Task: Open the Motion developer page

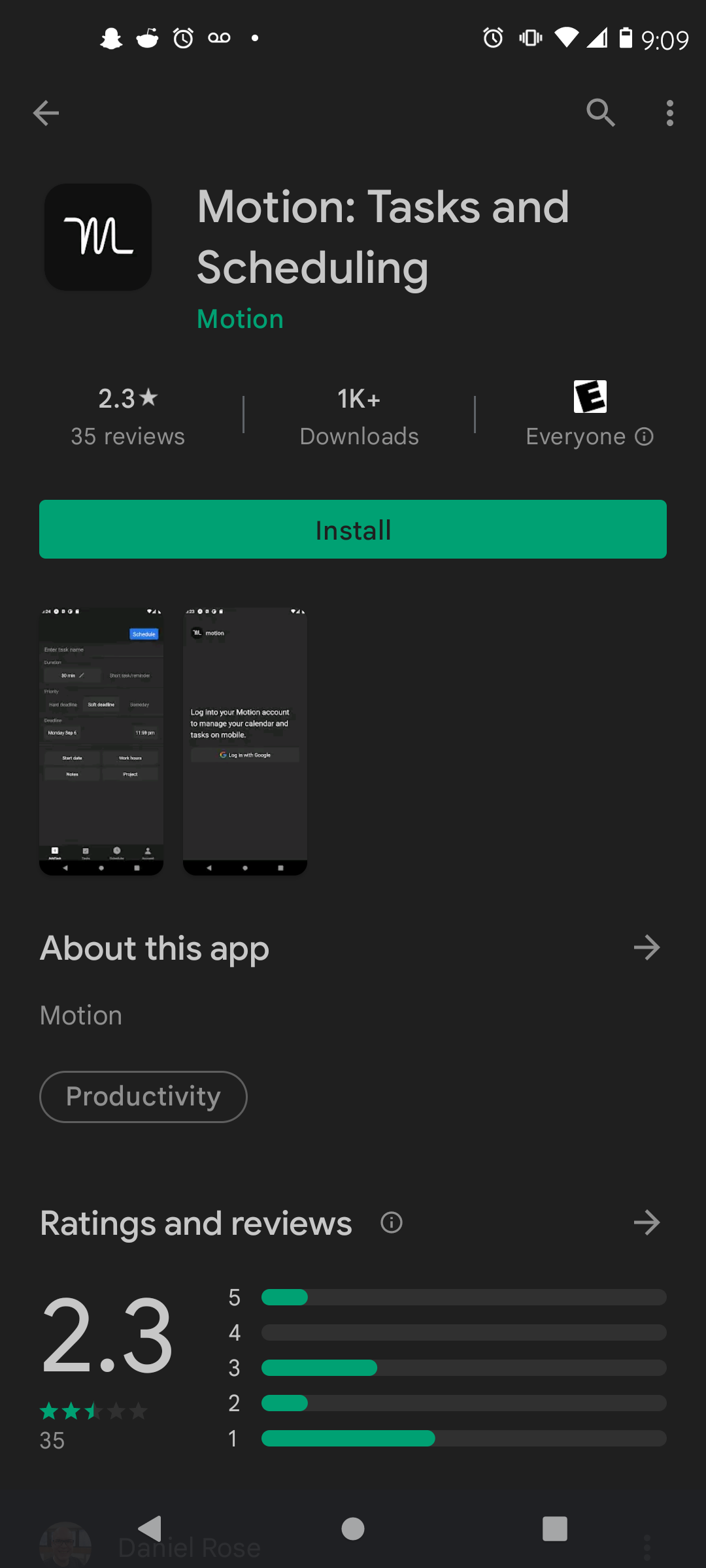Action: [x=241, y=319]
